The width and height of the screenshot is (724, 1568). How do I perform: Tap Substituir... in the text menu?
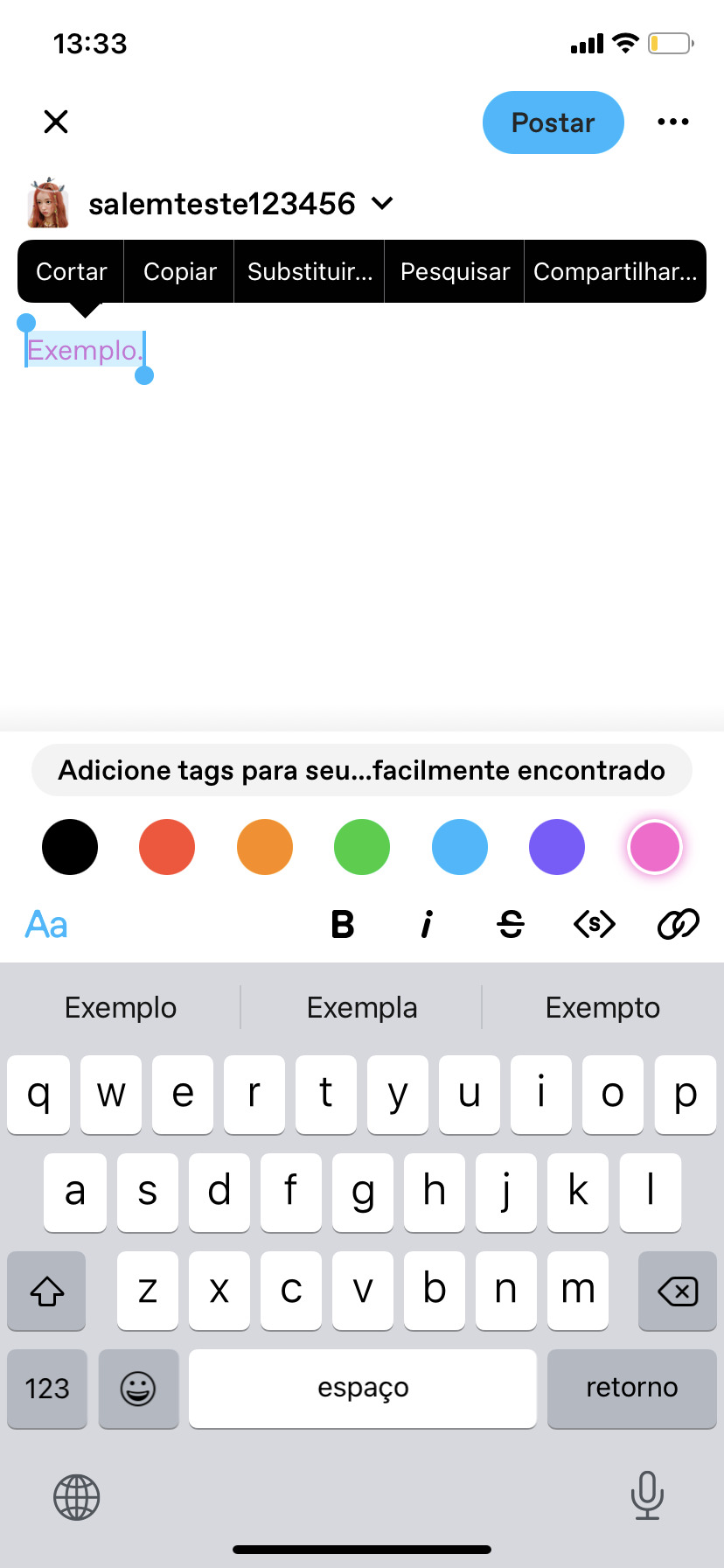click(310, 271)
